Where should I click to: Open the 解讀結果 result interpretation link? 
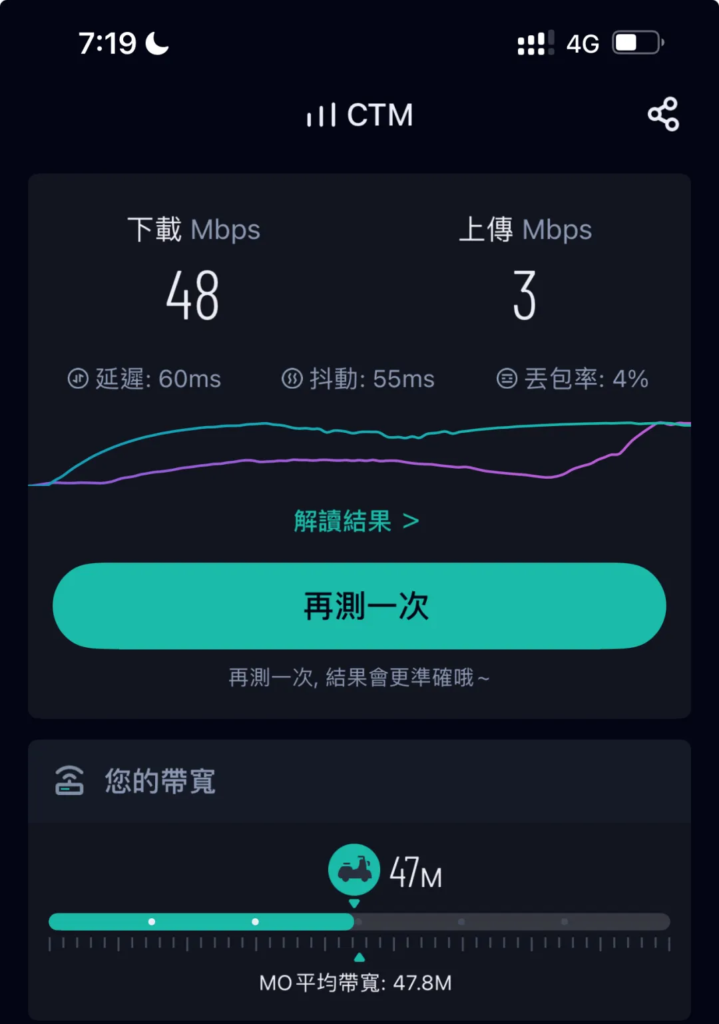(x=357, y=521)
